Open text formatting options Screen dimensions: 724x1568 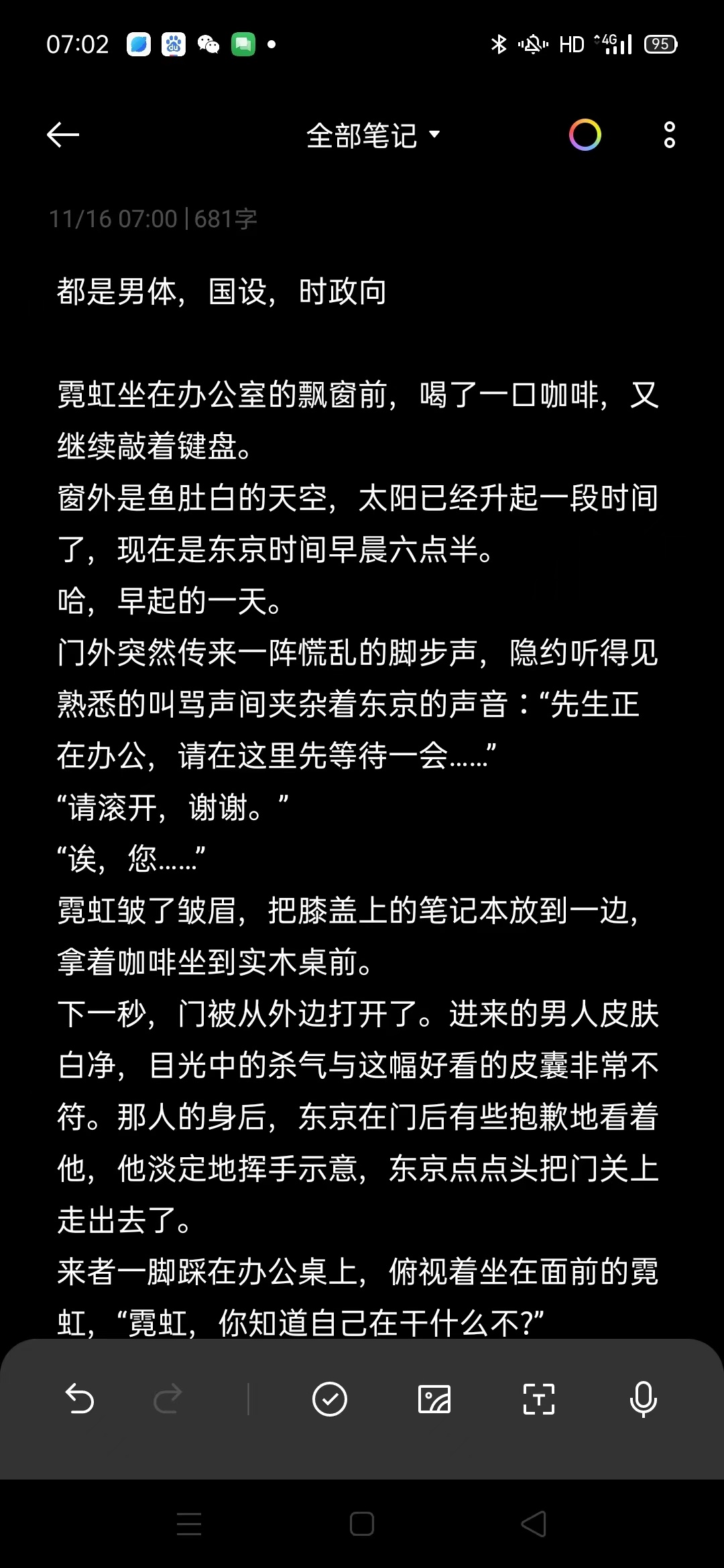click(538, 1398)
